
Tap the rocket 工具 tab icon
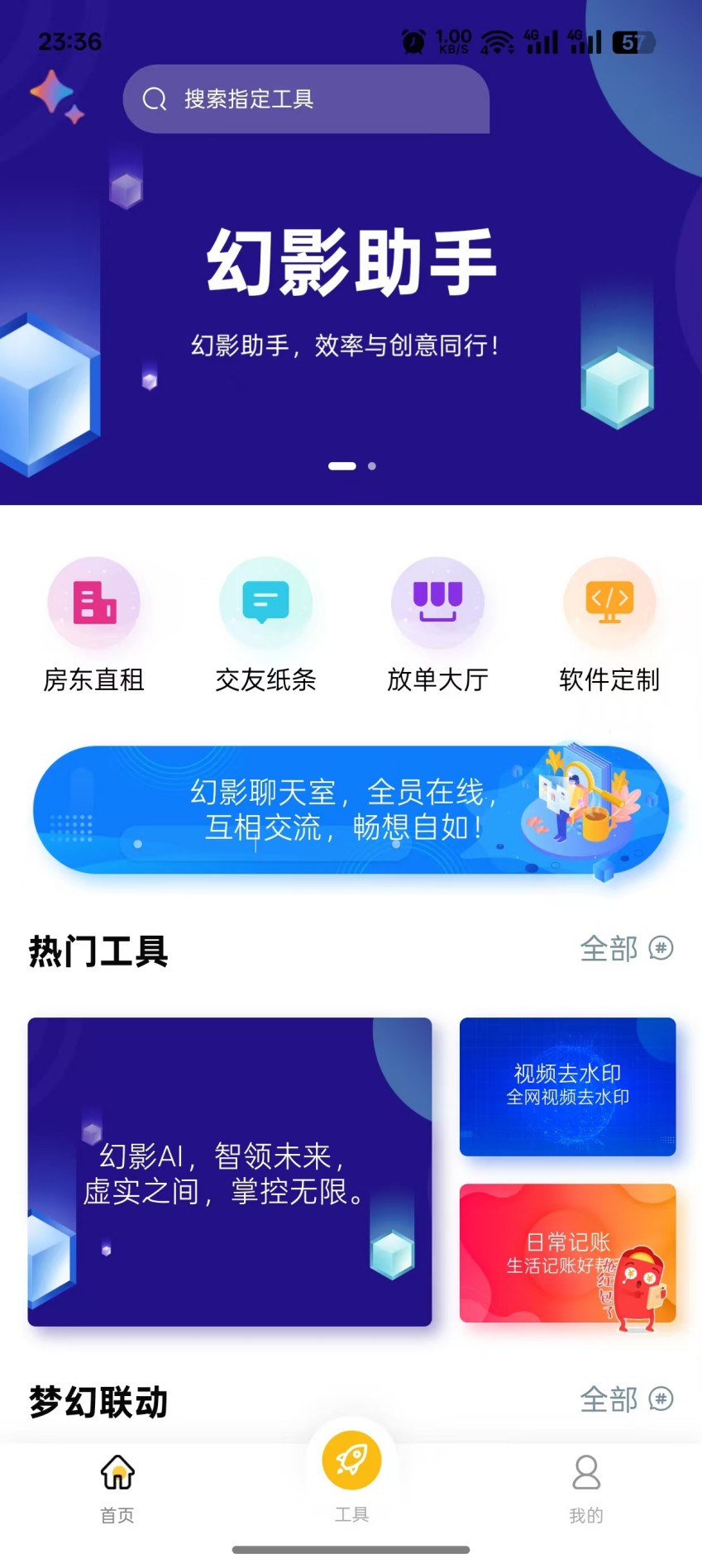[x=351, y=1461]
